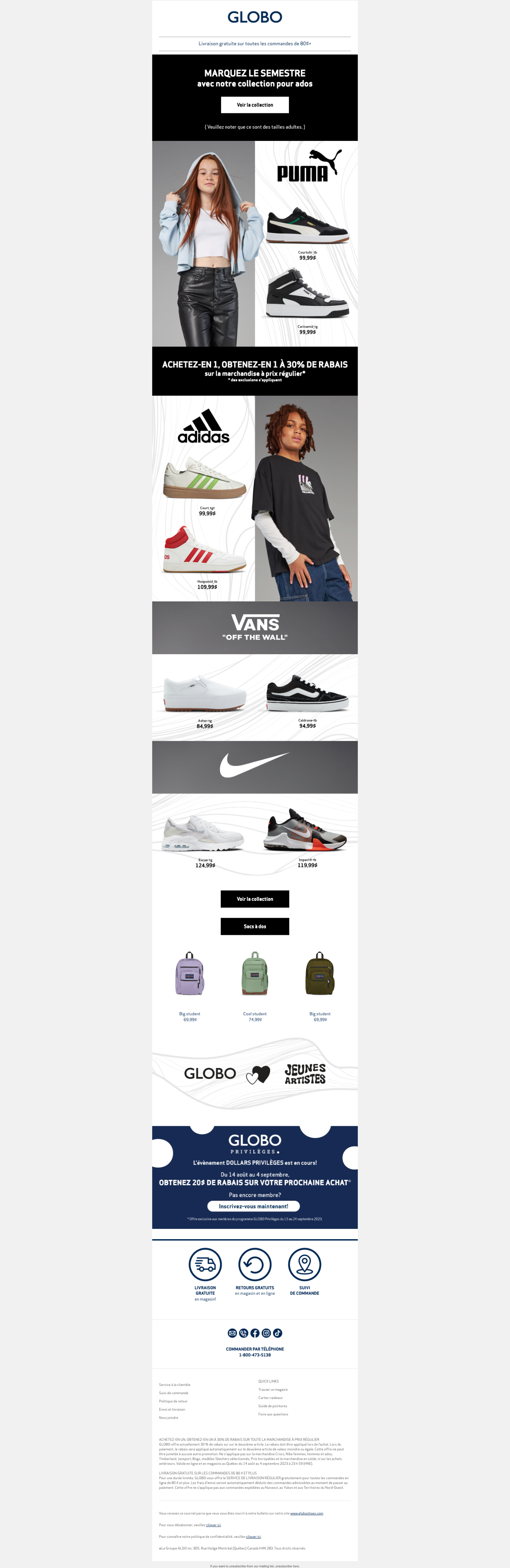
Task: Open Foire aux questions link
Action: [x=273, y=1414]
